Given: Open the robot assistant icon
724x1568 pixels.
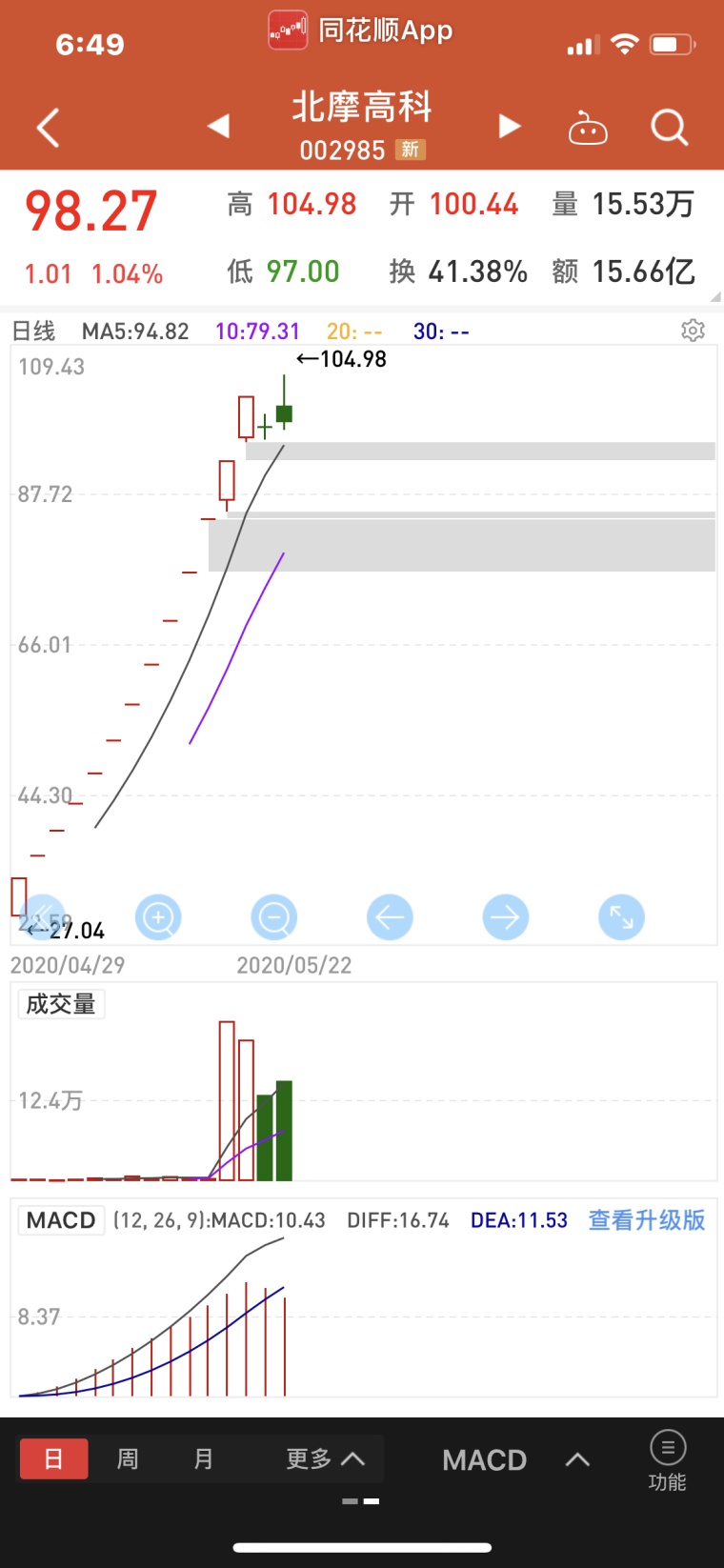Looking at the screenshot, I should pos(588,127).
